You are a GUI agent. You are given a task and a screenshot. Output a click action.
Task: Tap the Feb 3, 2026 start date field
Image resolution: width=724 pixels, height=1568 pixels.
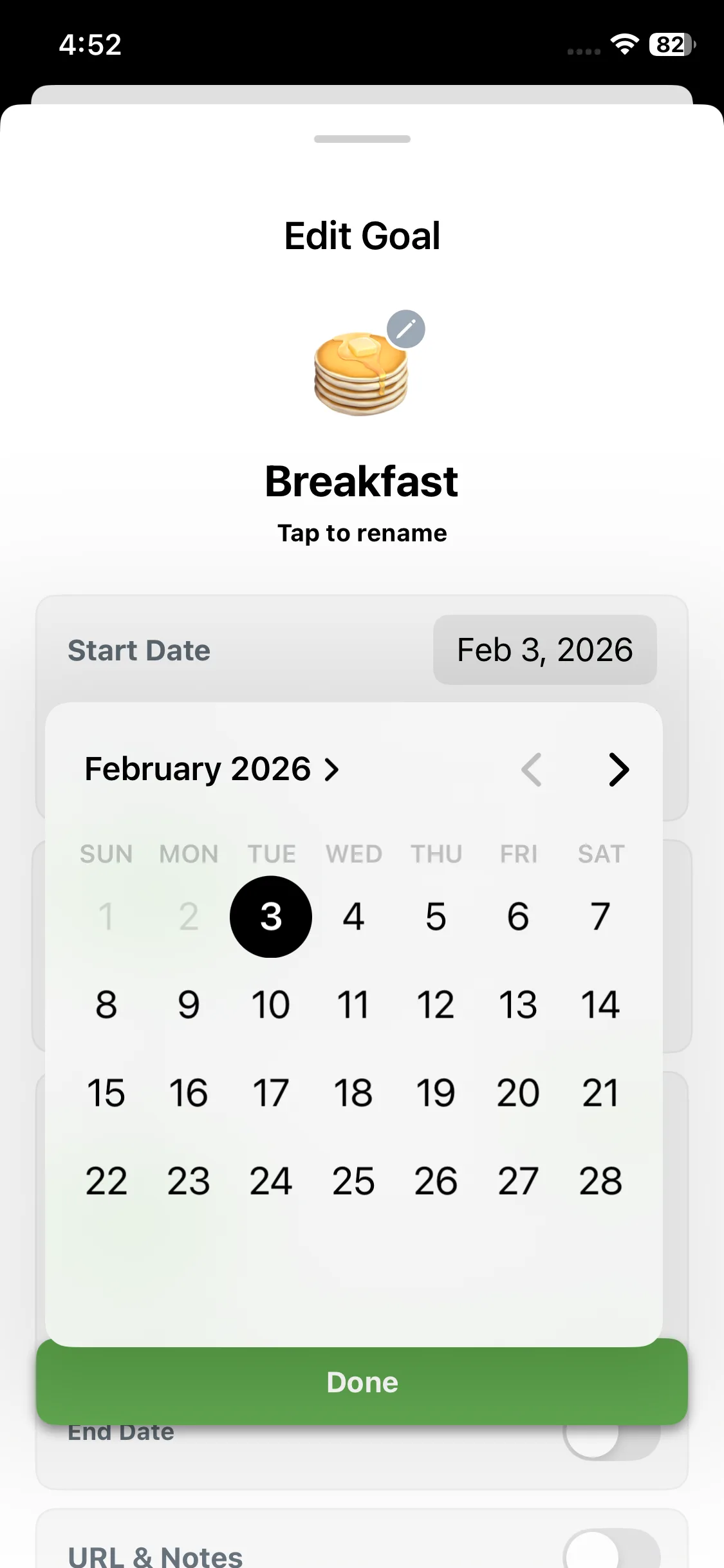click(544, 650)
